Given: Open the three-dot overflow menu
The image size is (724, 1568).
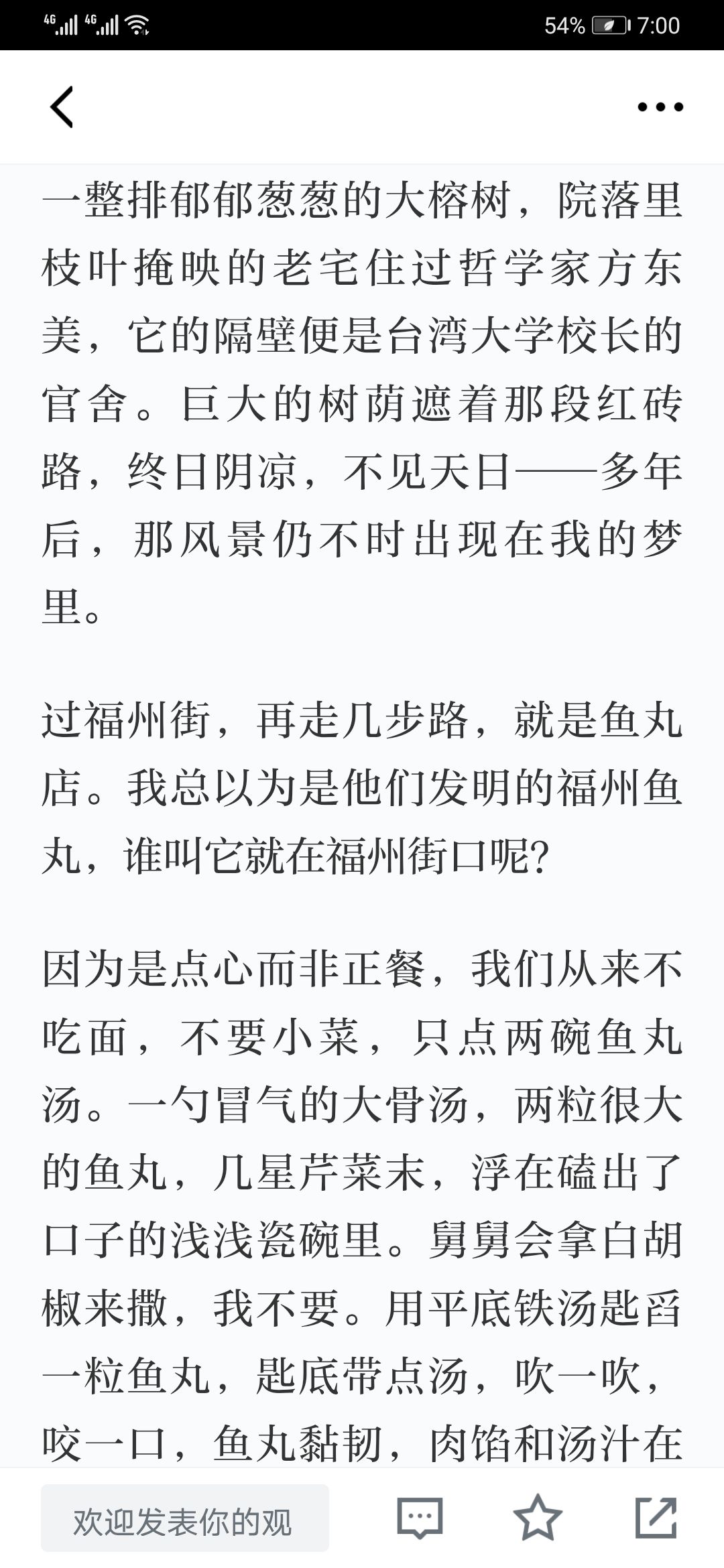Looking at the screenshot, I should pos(660,107).
